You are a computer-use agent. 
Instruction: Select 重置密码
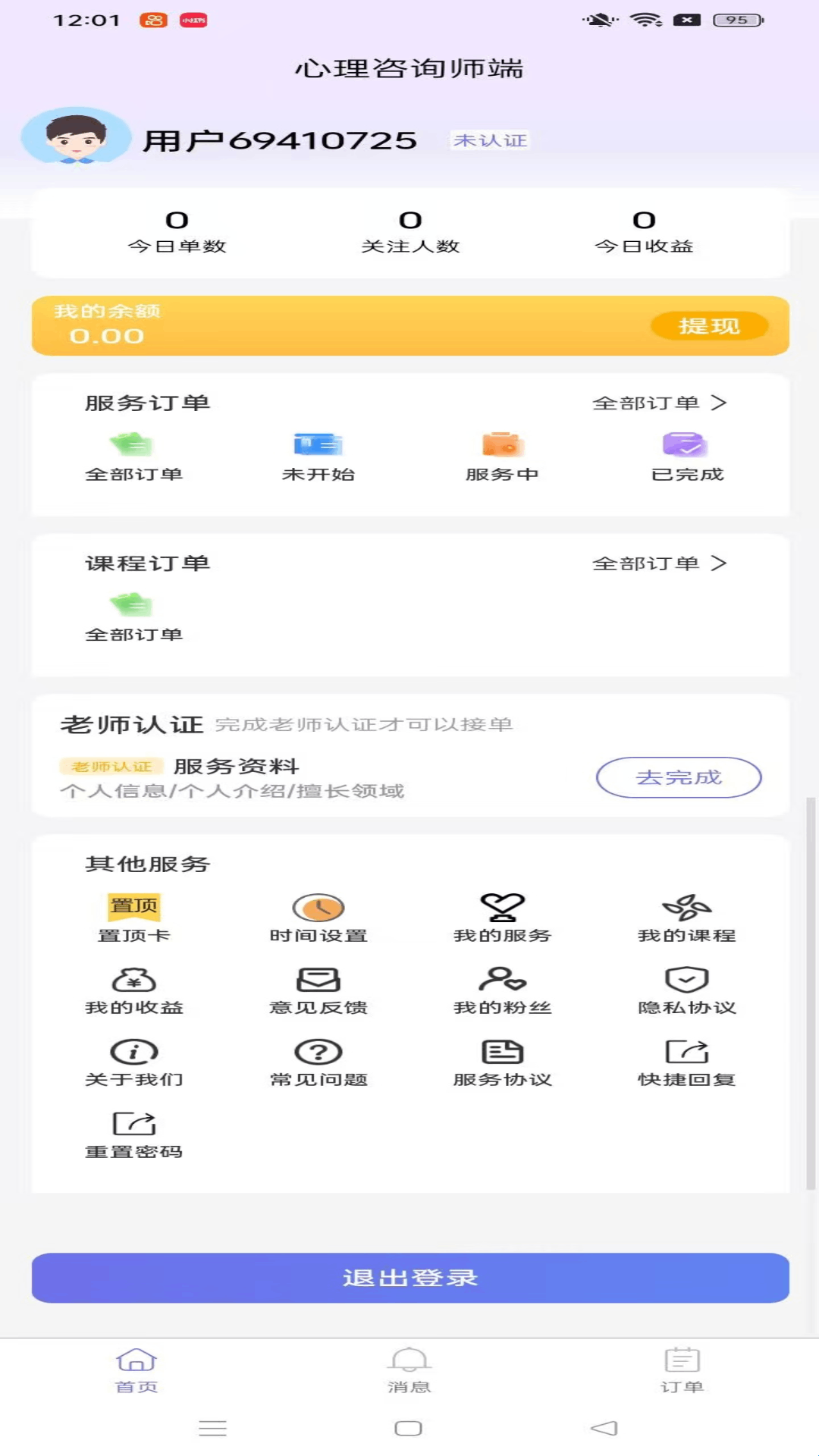[134, 1134]
